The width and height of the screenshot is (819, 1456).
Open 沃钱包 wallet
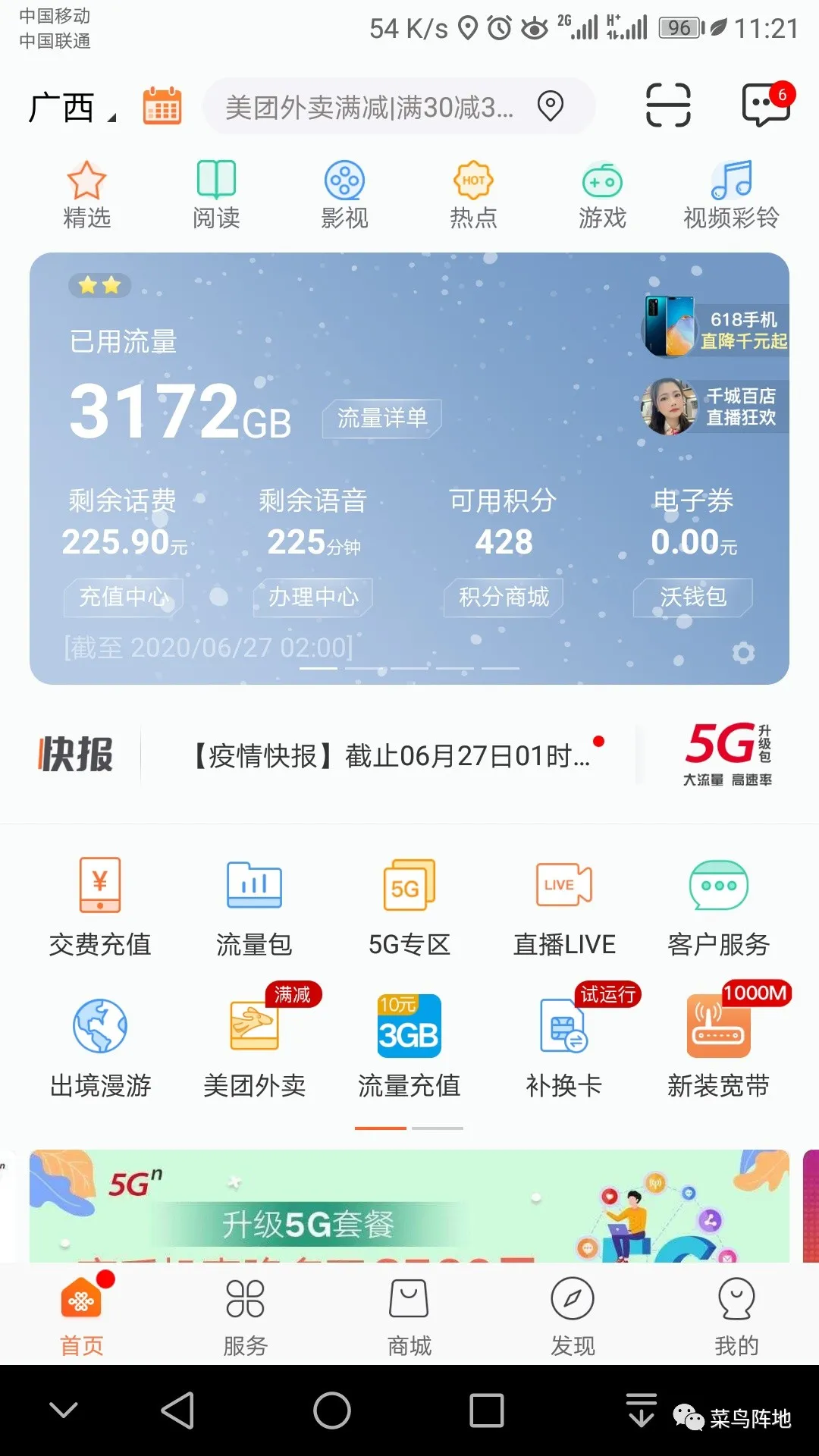(x=693, y=597)
